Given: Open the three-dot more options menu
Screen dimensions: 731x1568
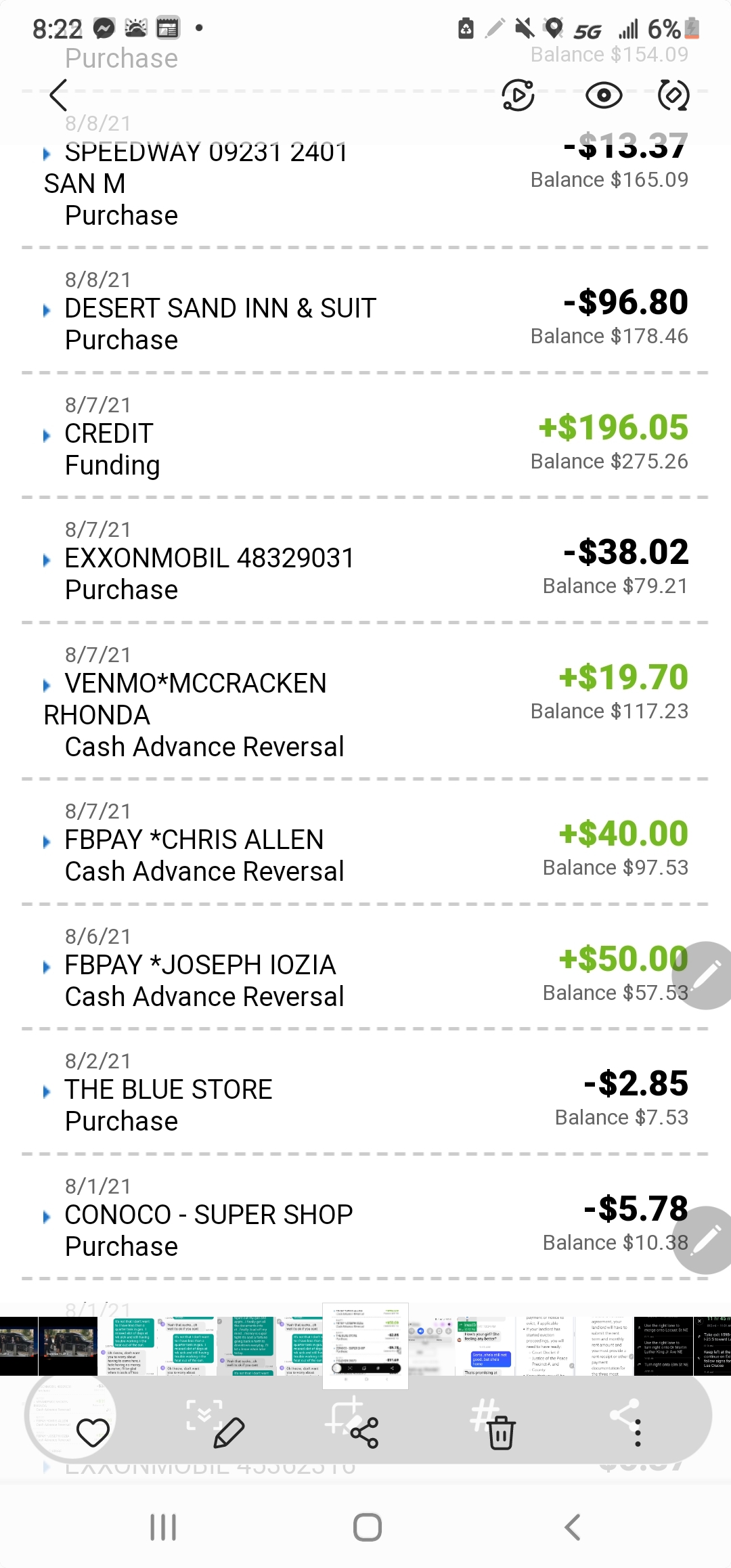Looking at the screenshot, I should (x=638, y=1433).
